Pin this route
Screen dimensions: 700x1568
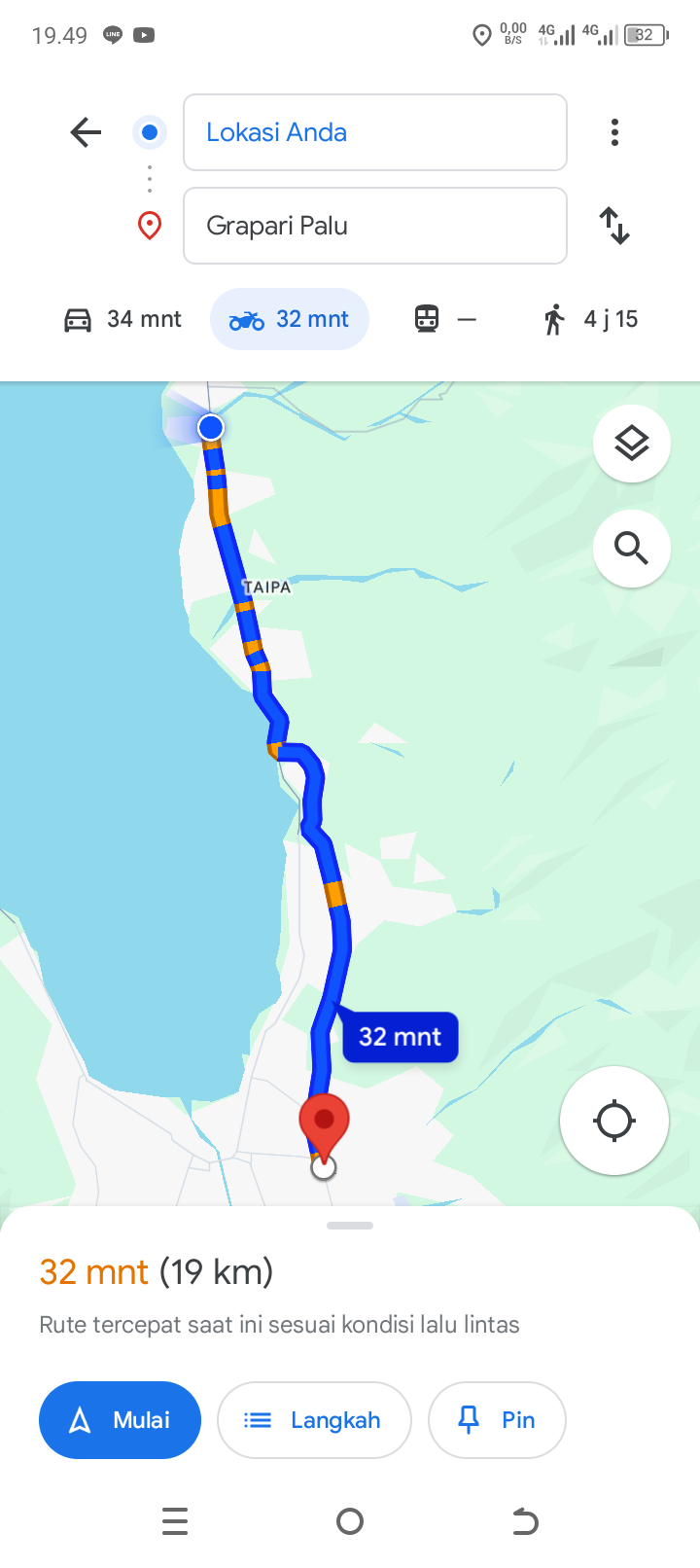497,1420
